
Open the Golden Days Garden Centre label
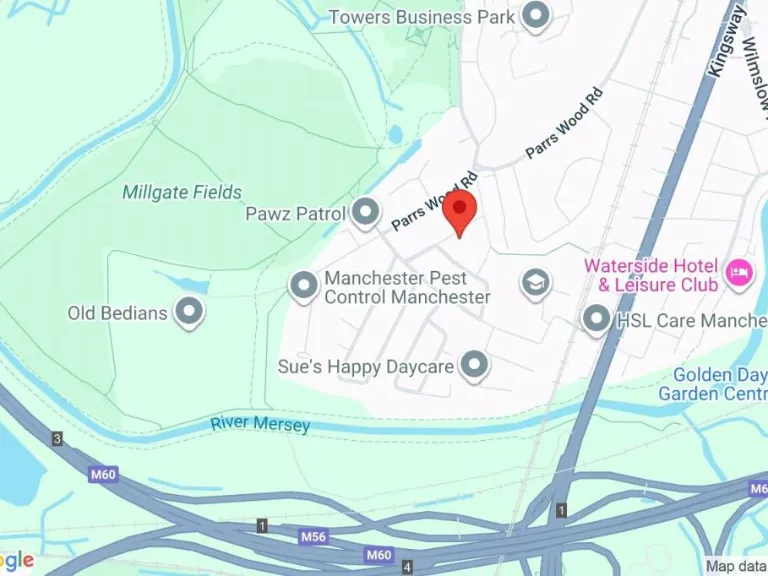click(x=712, y=384)
